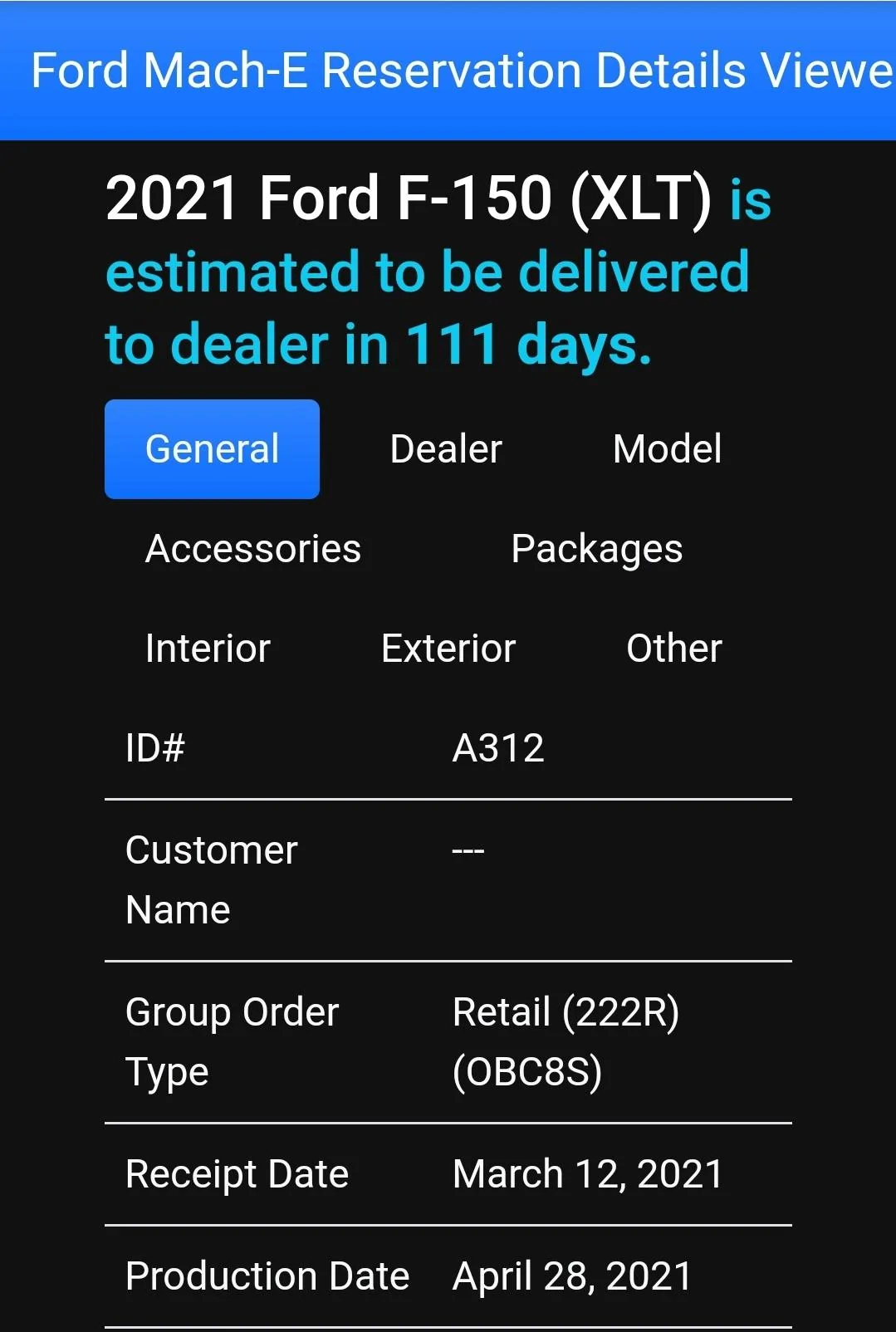This screenshot has width=896, height=1332.
Task: Open the Interior tab
Action: 208,649
